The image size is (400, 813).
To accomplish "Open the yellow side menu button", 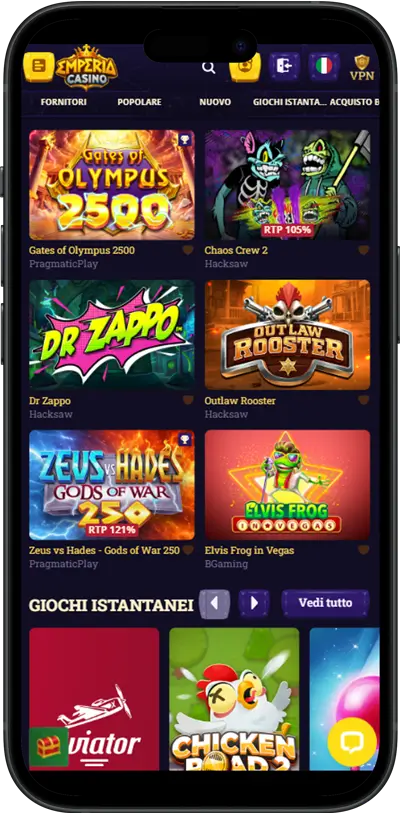I will pos(39,67).
